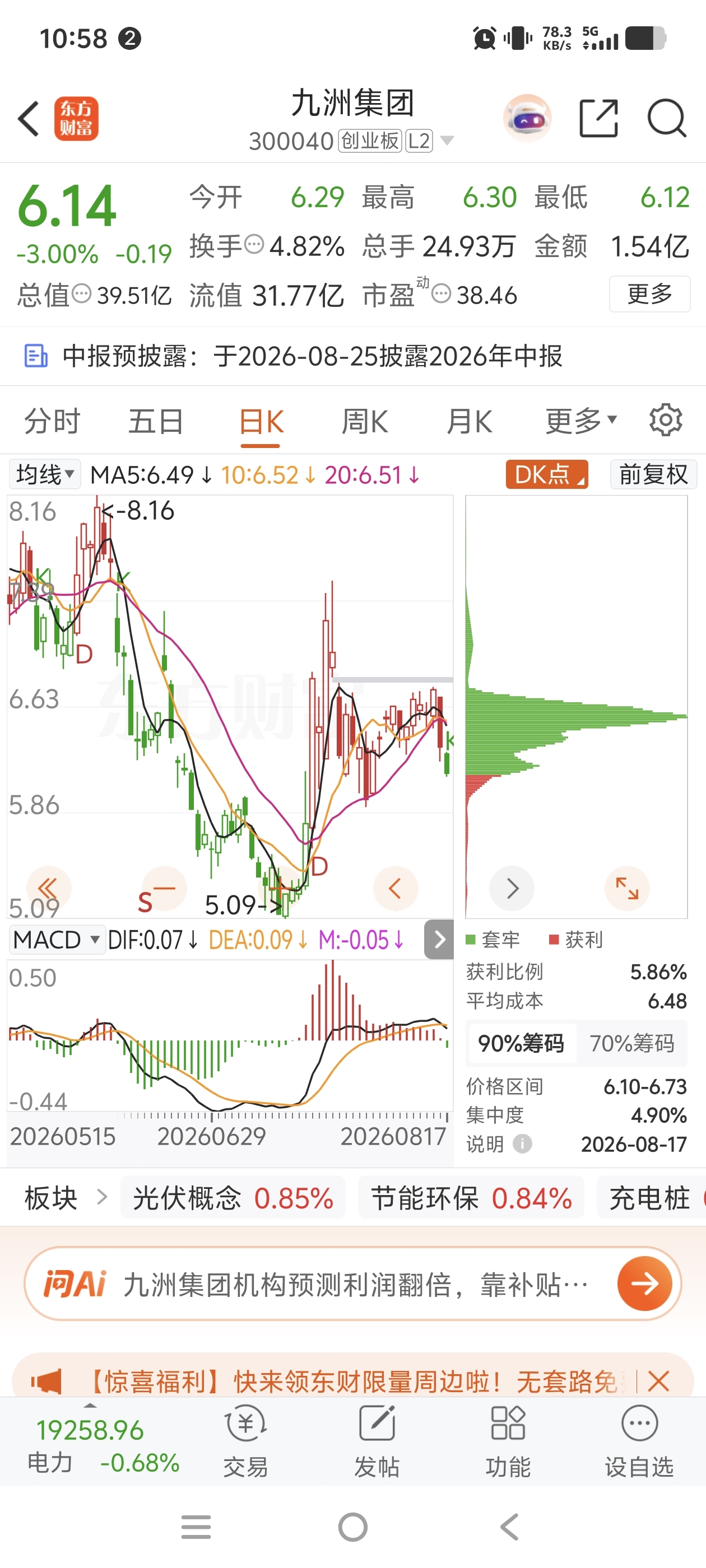This screenshot has width=706, height=1568.
Task: Tap the 问AI orange arrow button
Action: pyautogui.click(x=644, y=1283)
